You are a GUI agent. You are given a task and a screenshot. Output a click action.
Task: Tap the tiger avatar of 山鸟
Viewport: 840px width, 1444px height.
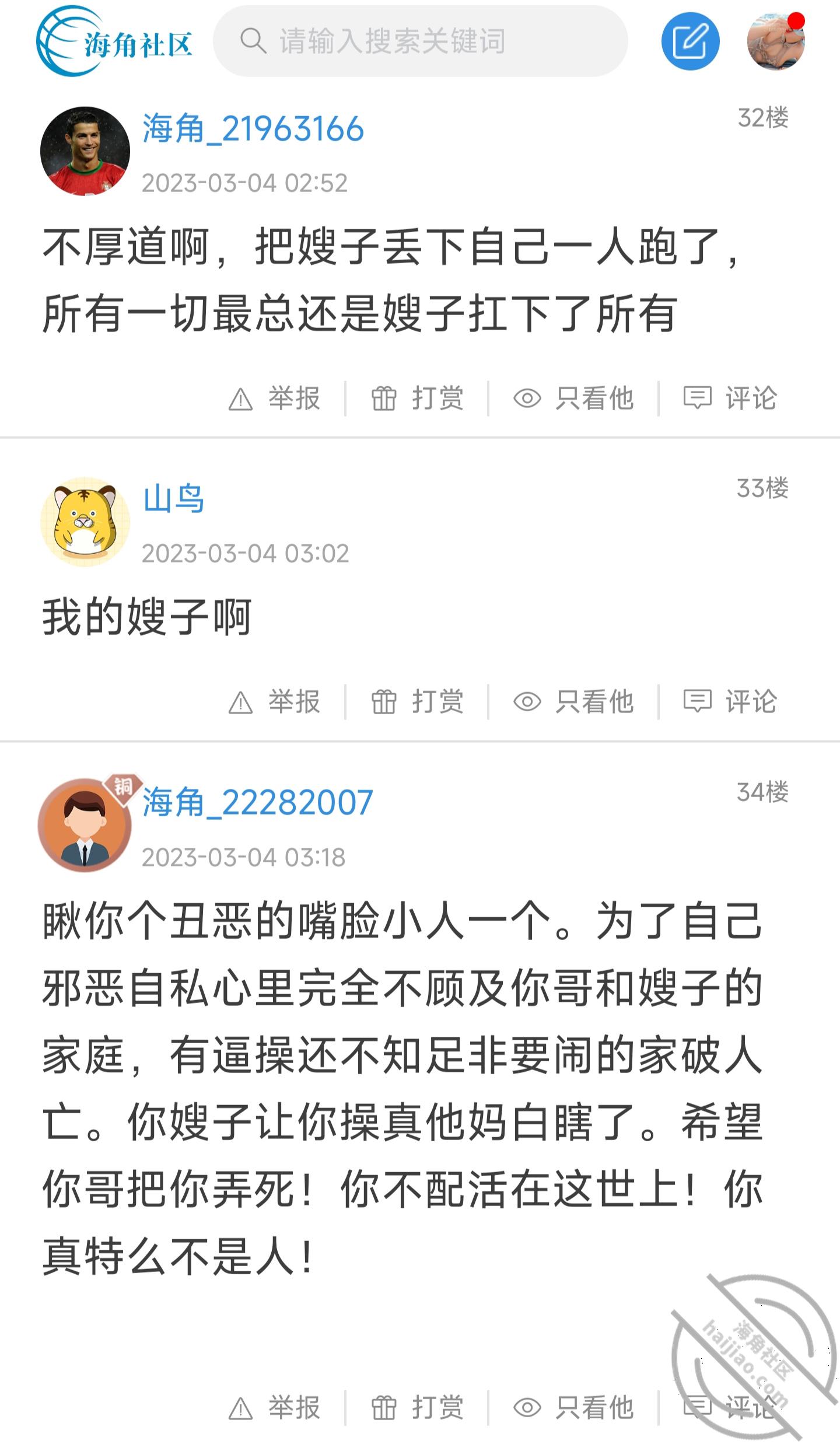click(x=85, y=522)
